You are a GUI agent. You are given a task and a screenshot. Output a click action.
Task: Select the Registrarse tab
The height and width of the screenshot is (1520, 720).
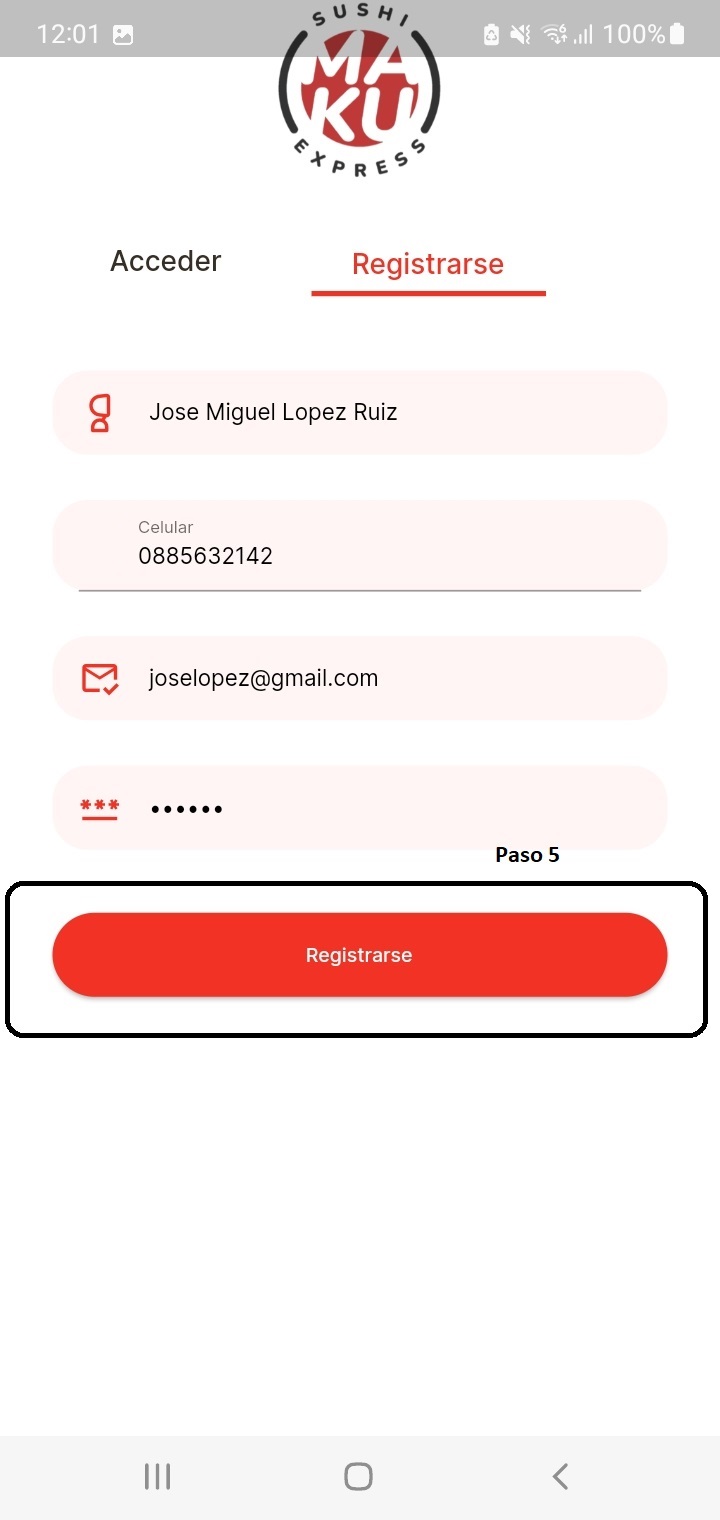[x=427, y=264]
